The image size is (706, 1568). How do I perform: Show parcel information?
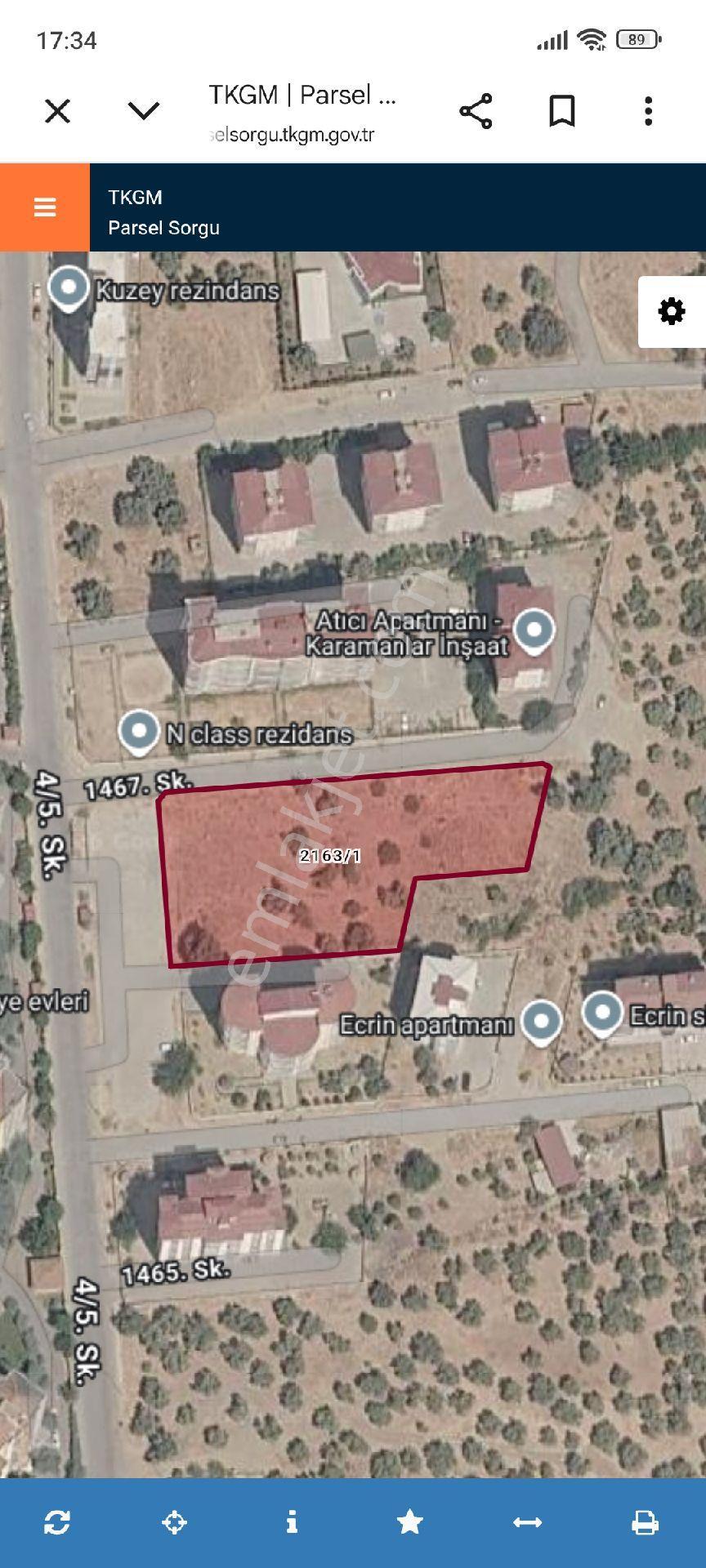pos(292,1521)
